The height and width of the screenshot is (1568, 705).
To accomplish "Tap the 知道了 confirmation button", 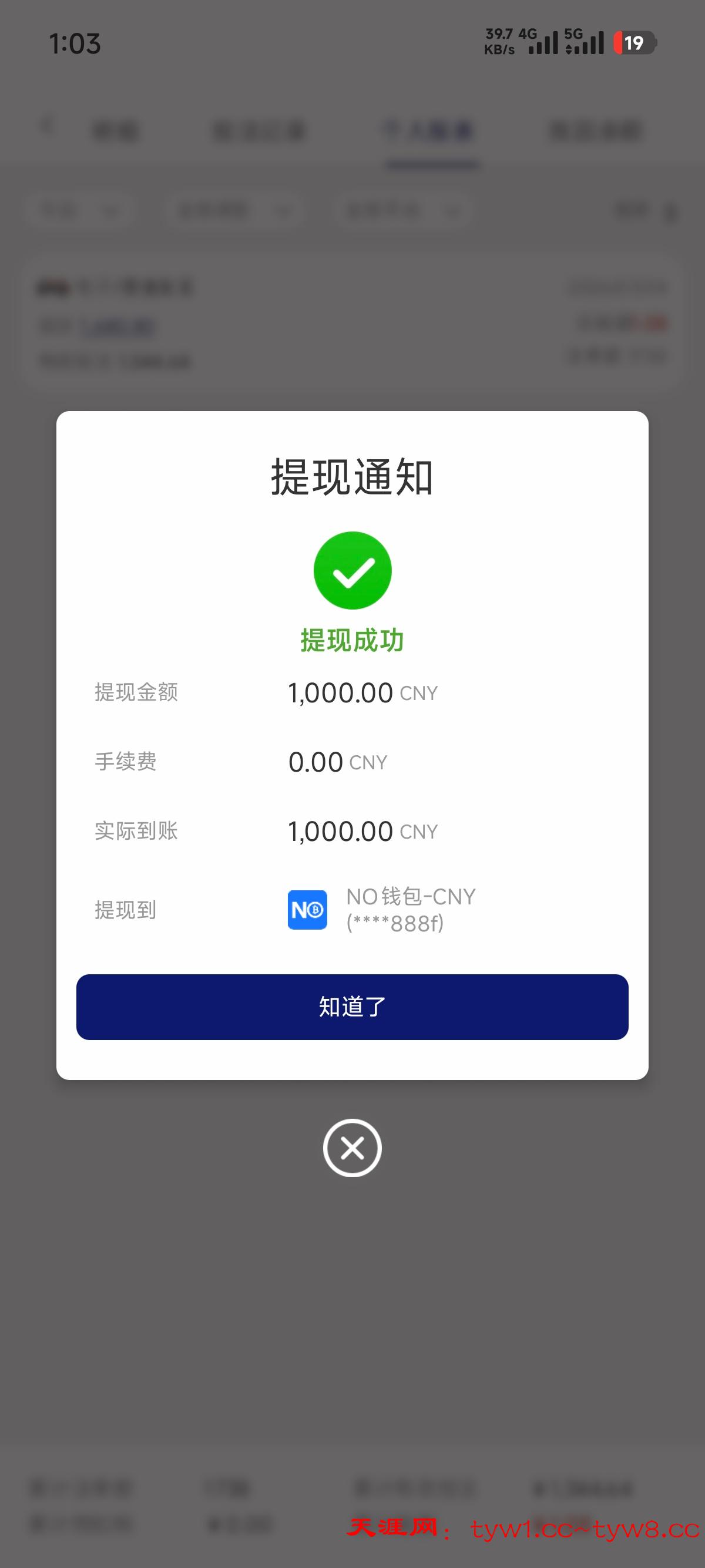I will click(352, 1007).
